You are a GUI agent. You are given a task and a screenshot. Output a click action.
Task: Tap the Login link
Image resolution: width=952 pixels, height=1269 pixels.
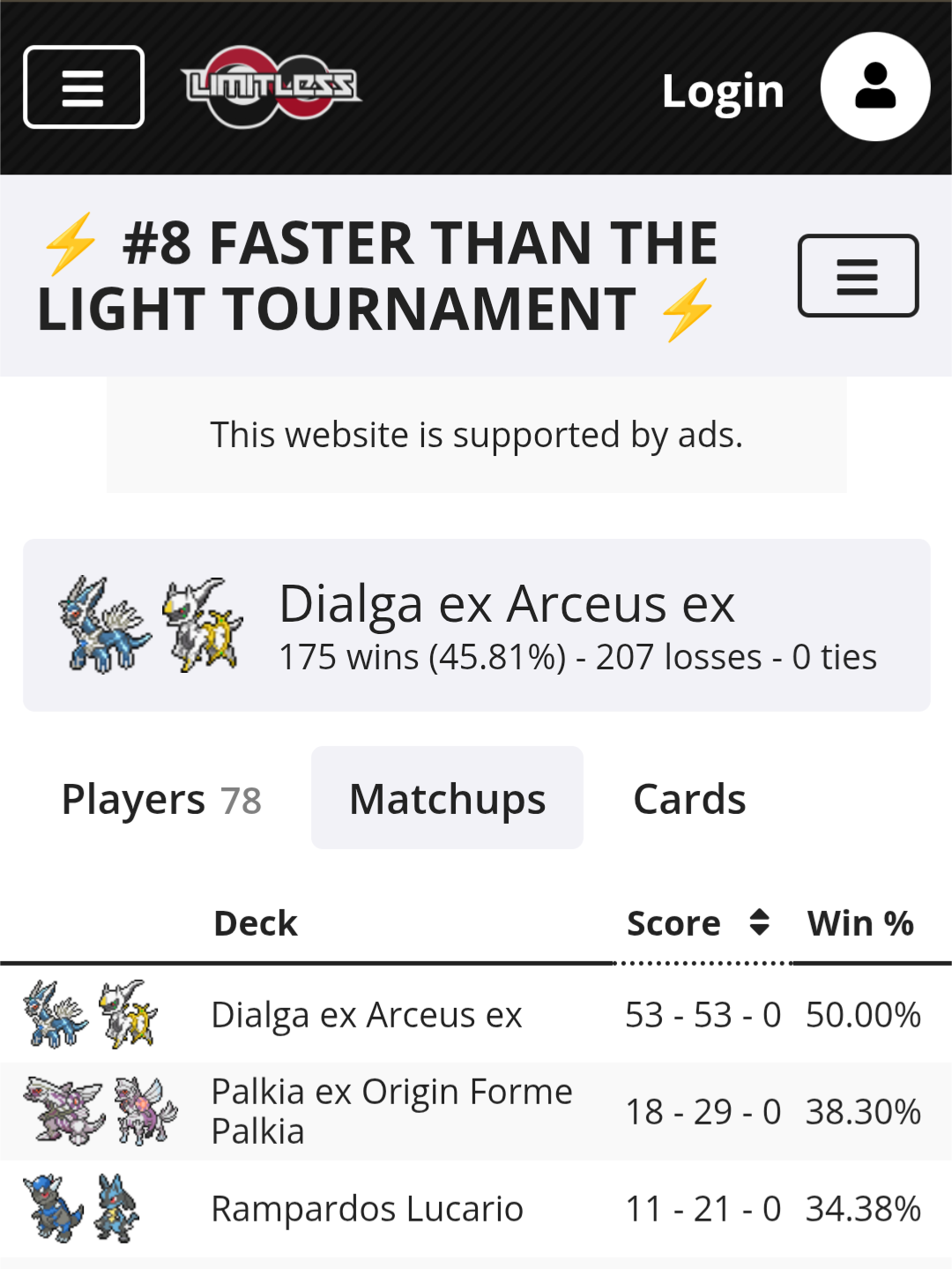click(x=723, y=91)
